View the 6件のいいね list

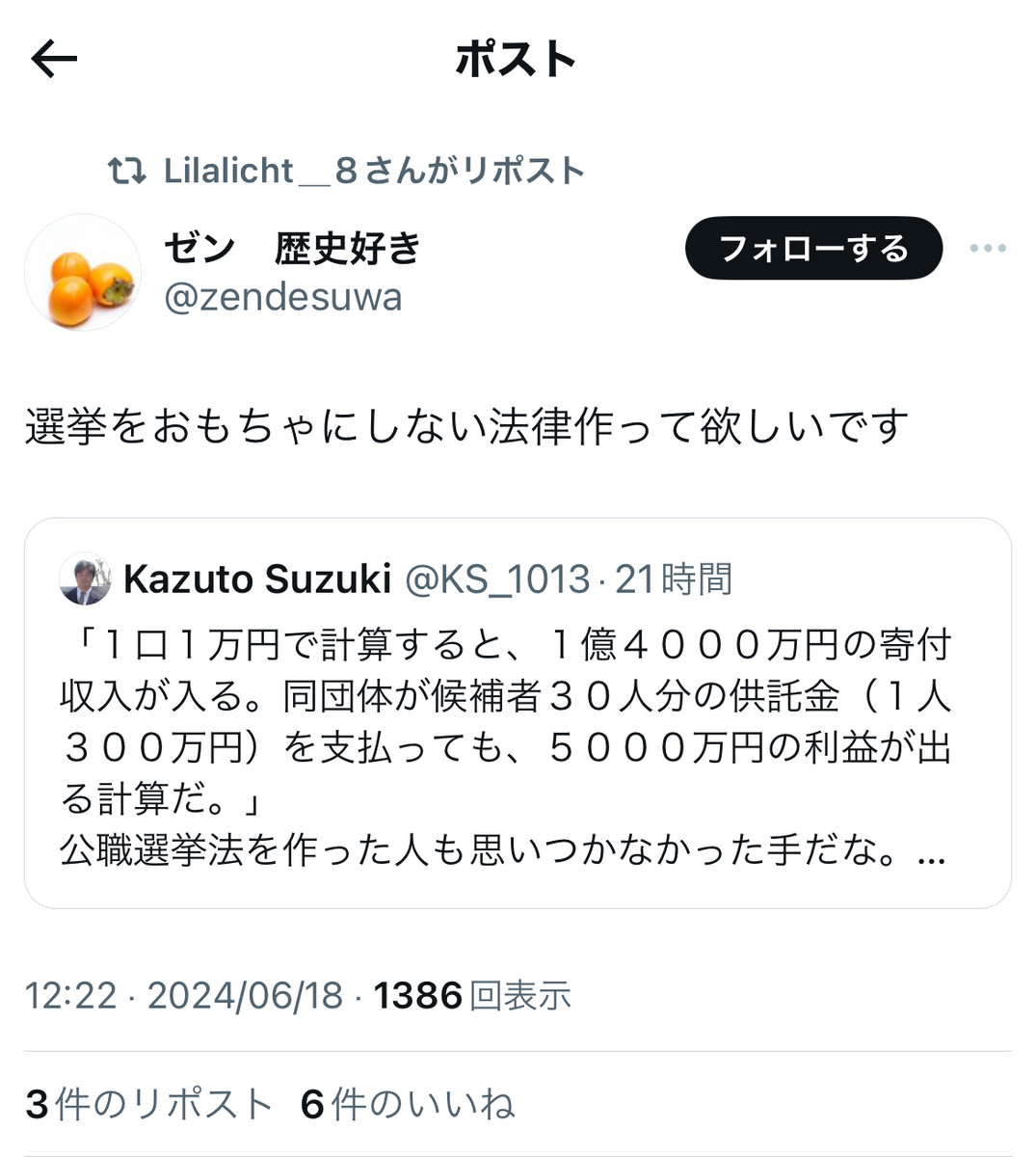tap(408, 1104)
